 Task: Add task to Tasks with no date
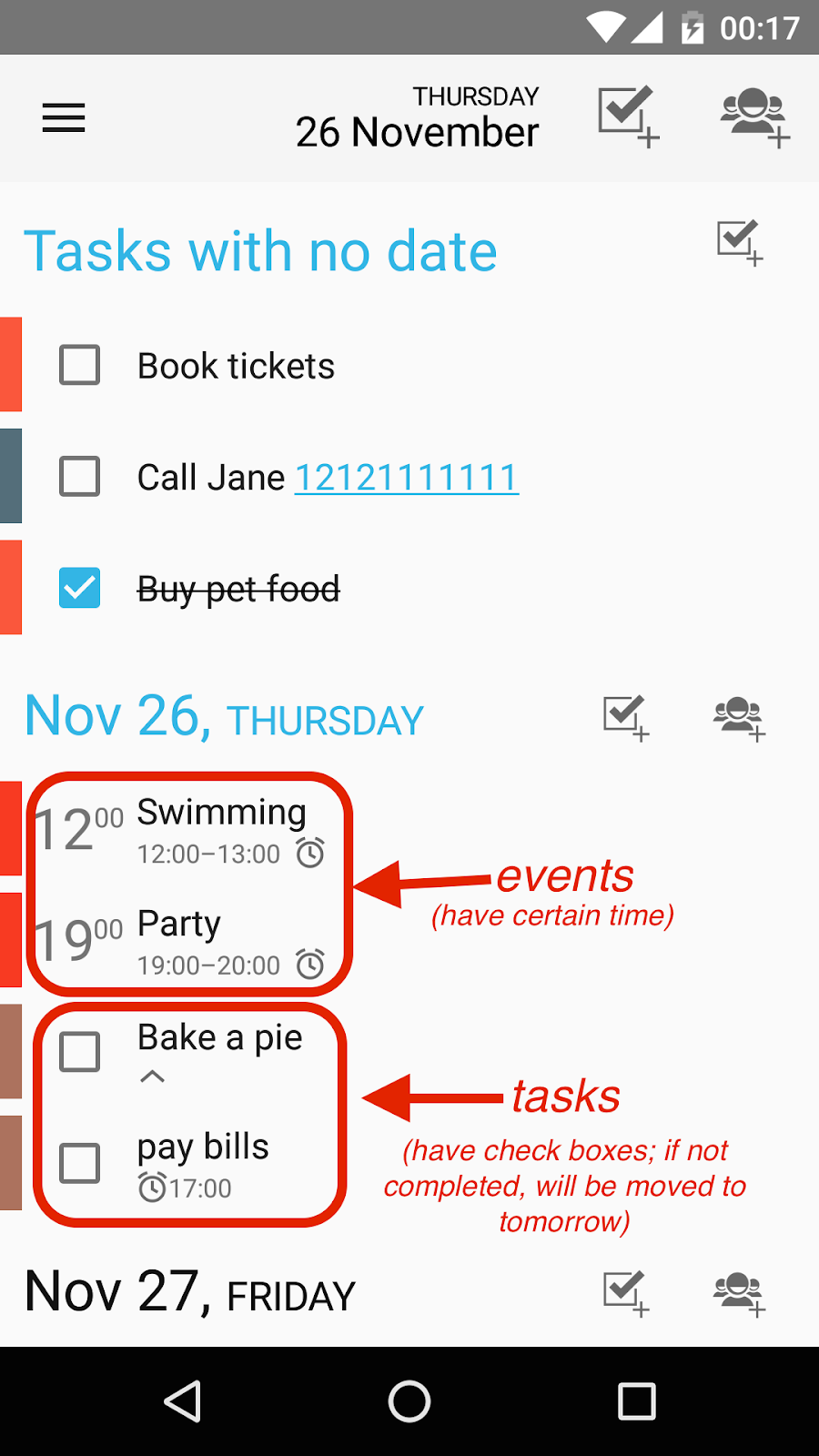point(739,242)
